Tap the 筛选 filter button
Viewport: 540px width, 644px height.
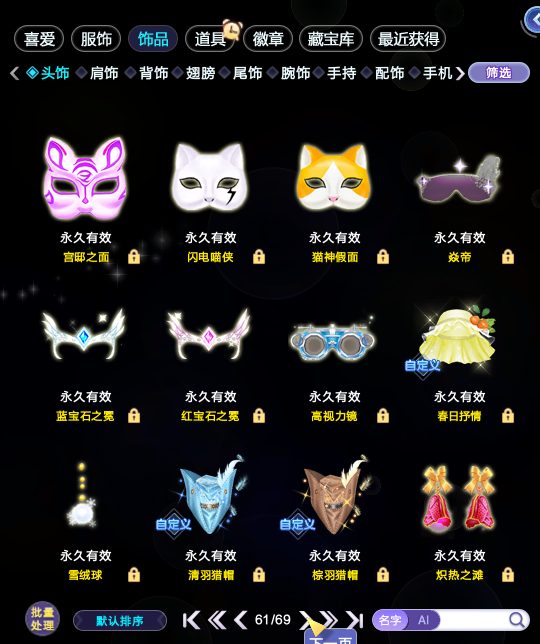499,73
